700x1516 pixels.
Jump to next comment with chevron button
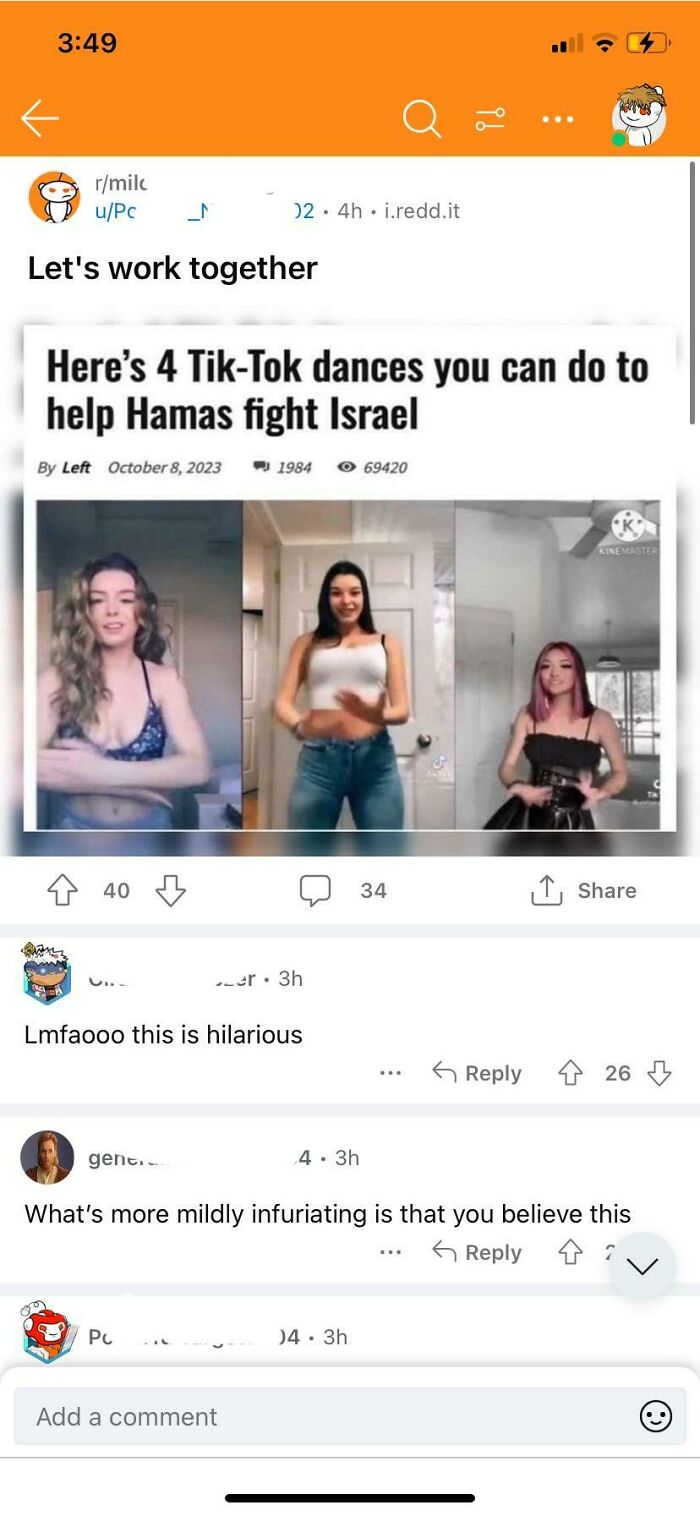click(x=641, y=1266)
